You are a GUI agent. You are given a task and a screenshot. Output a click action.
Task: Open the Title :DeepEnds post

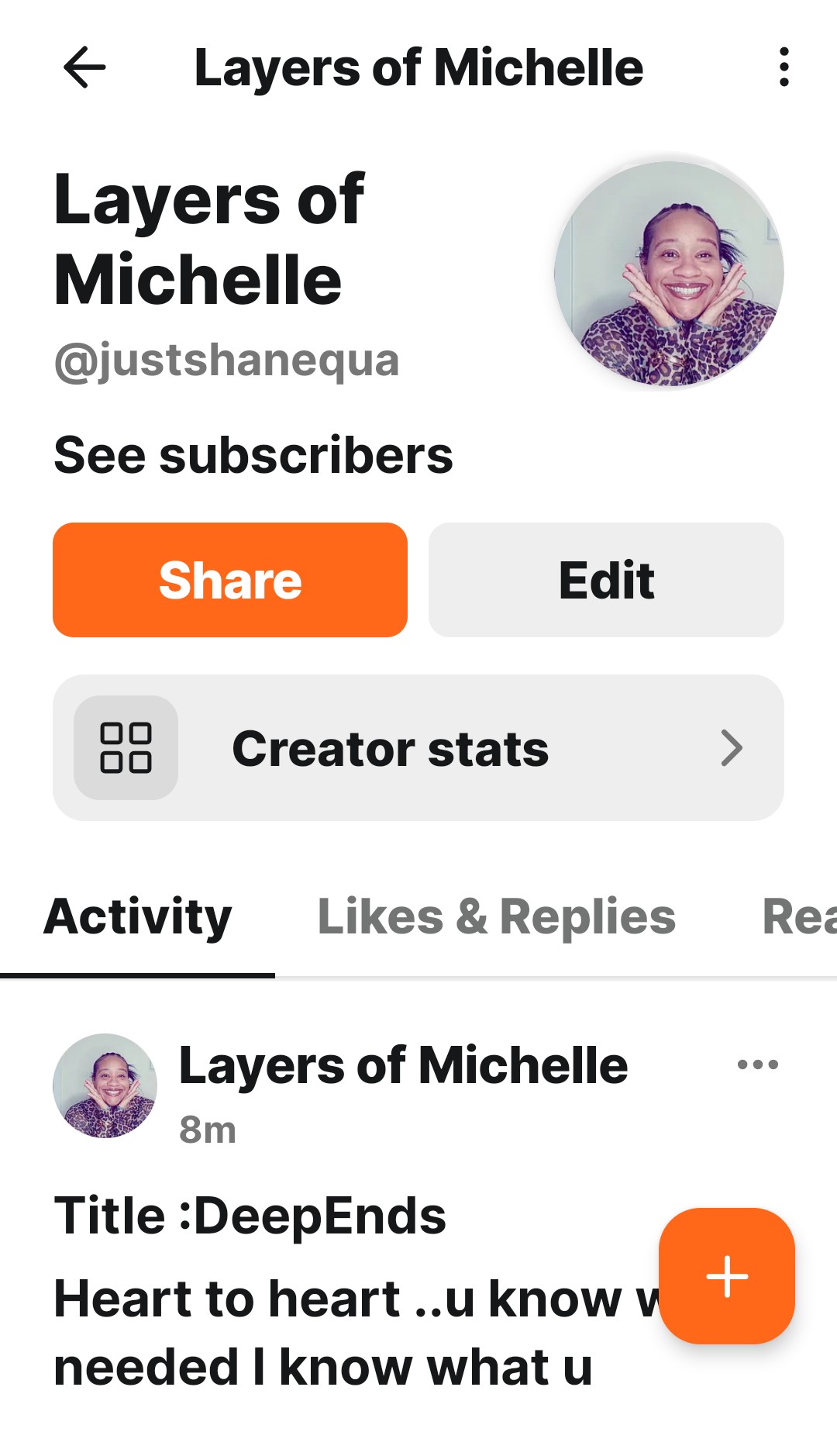coord(250,1216)
